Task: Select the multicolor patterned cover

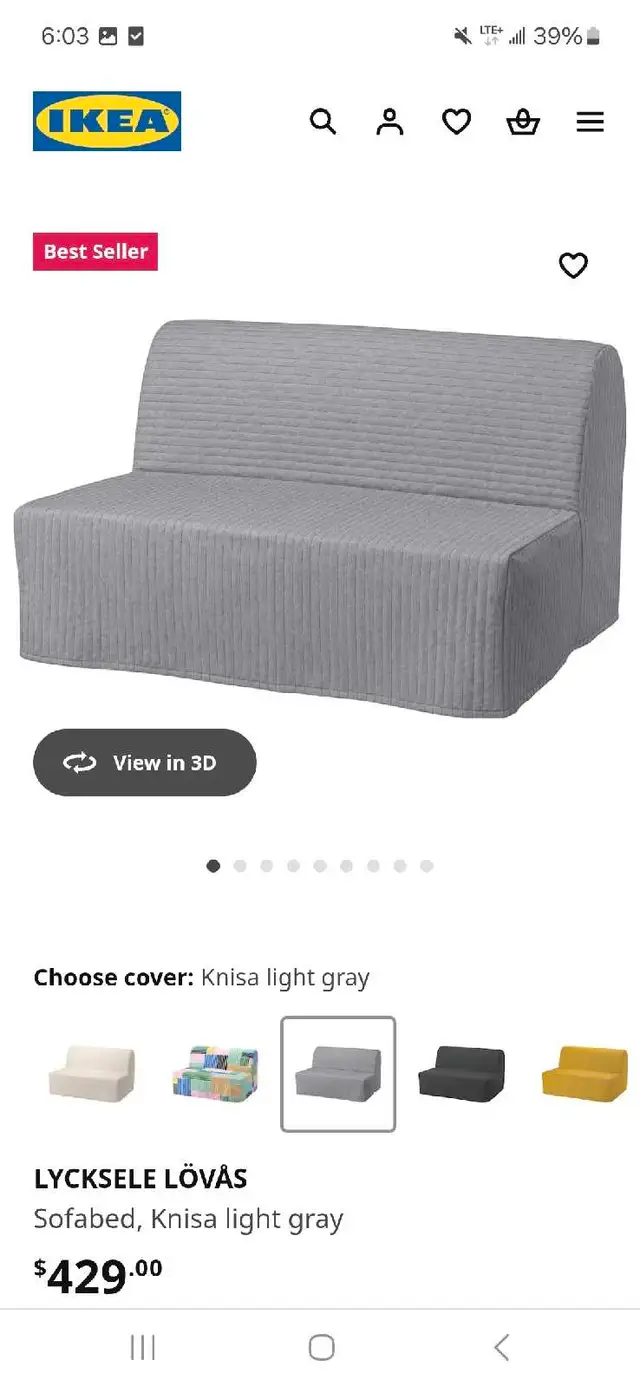Action: [215, 1074]
